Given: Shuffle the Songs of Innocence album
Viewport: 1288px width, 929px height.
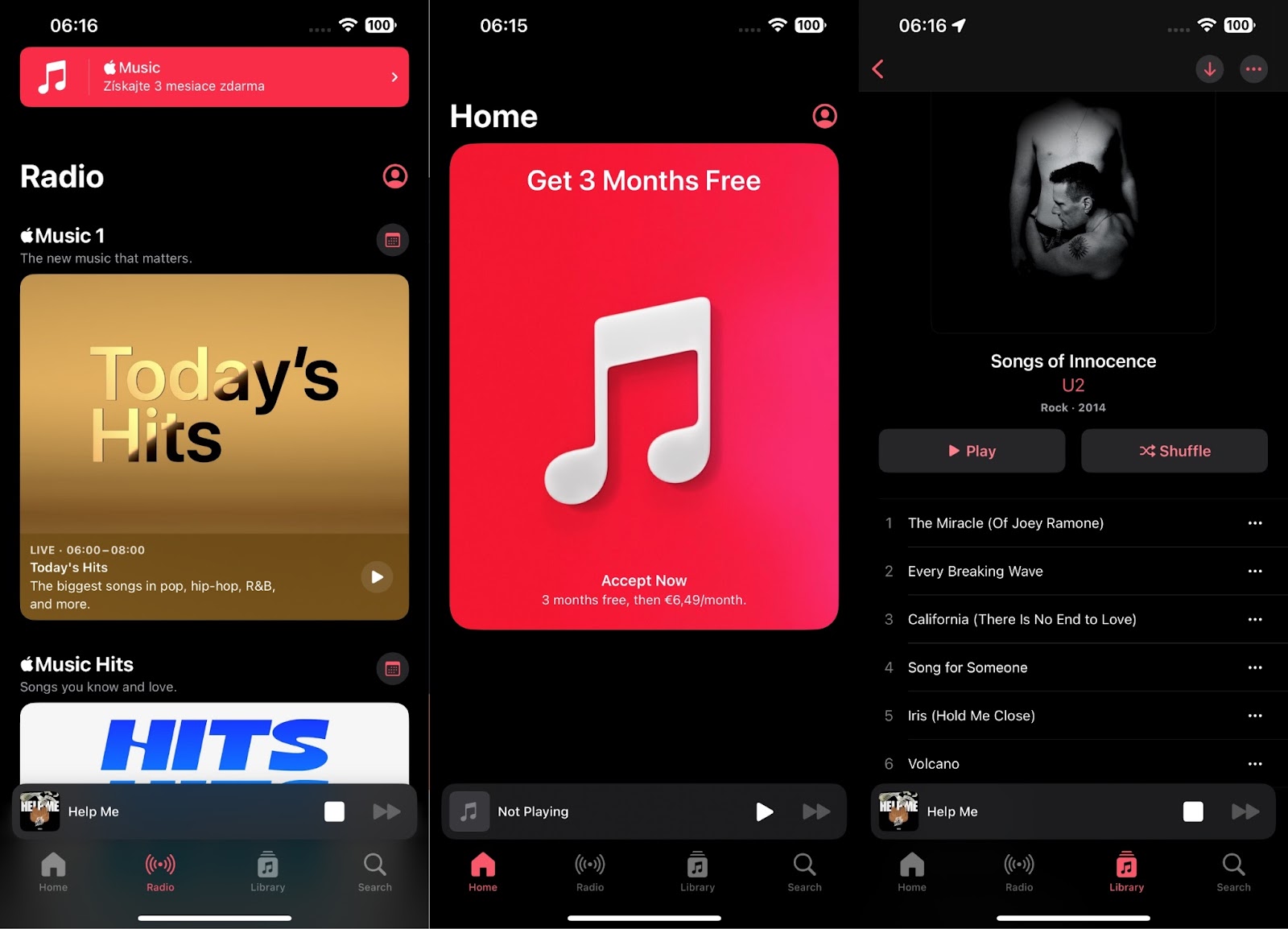Looking at the screenshot, I should (1174, 451).
